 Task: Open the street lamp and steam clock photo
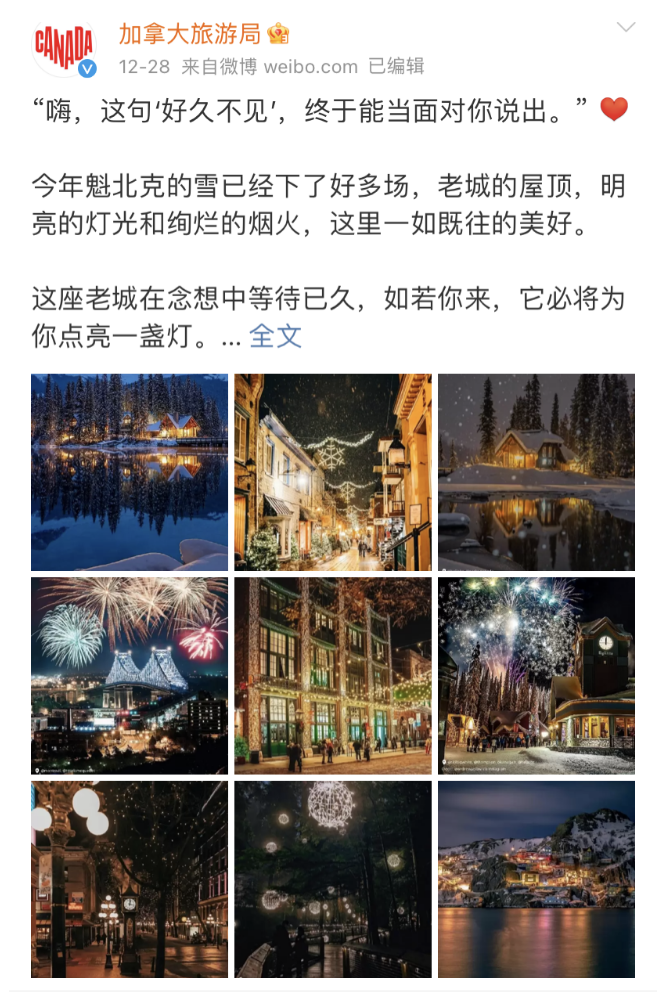click(x=129, y=878)
